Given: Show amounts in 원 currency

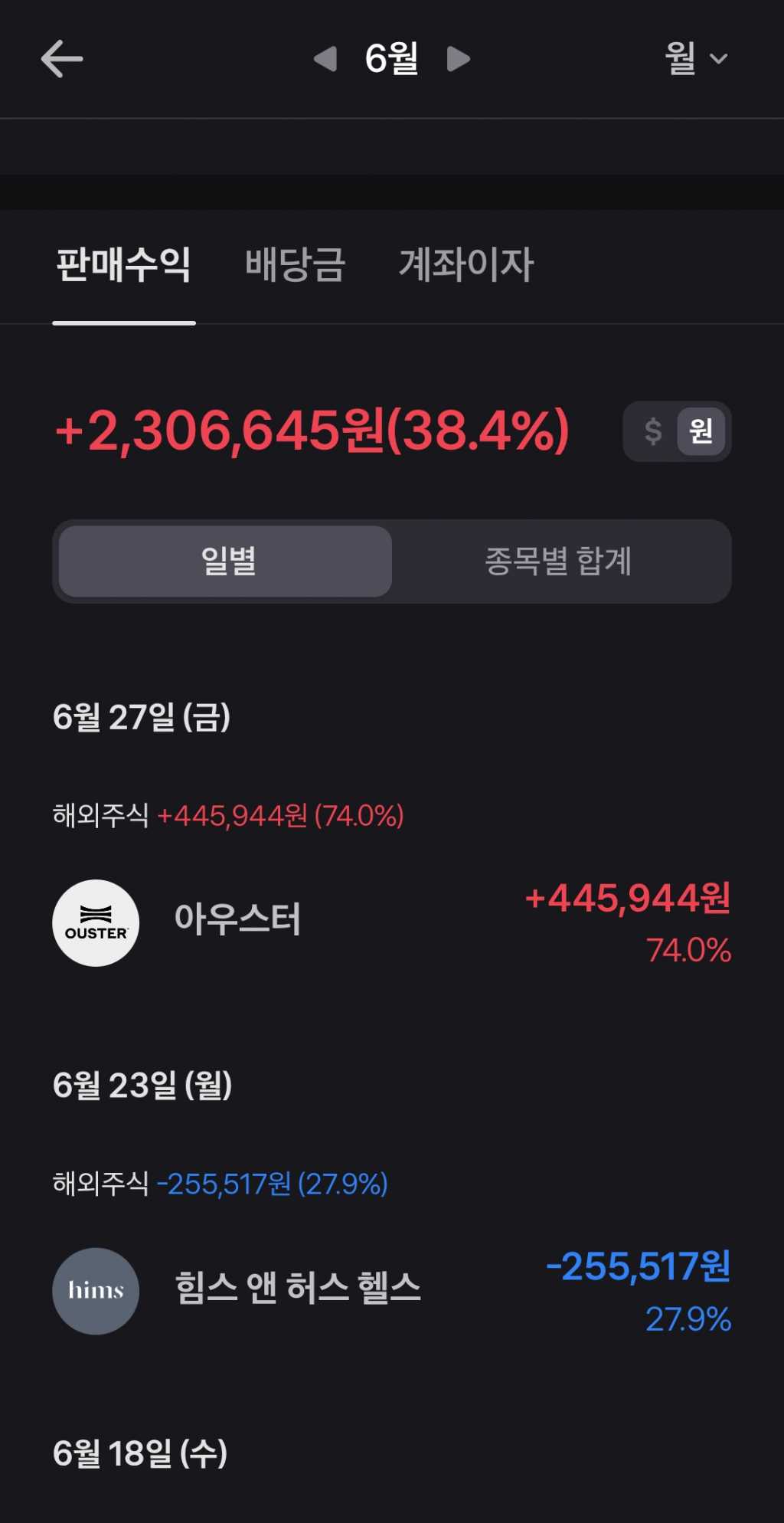Looking at the screenshot, I should click(x=701, y=431).
